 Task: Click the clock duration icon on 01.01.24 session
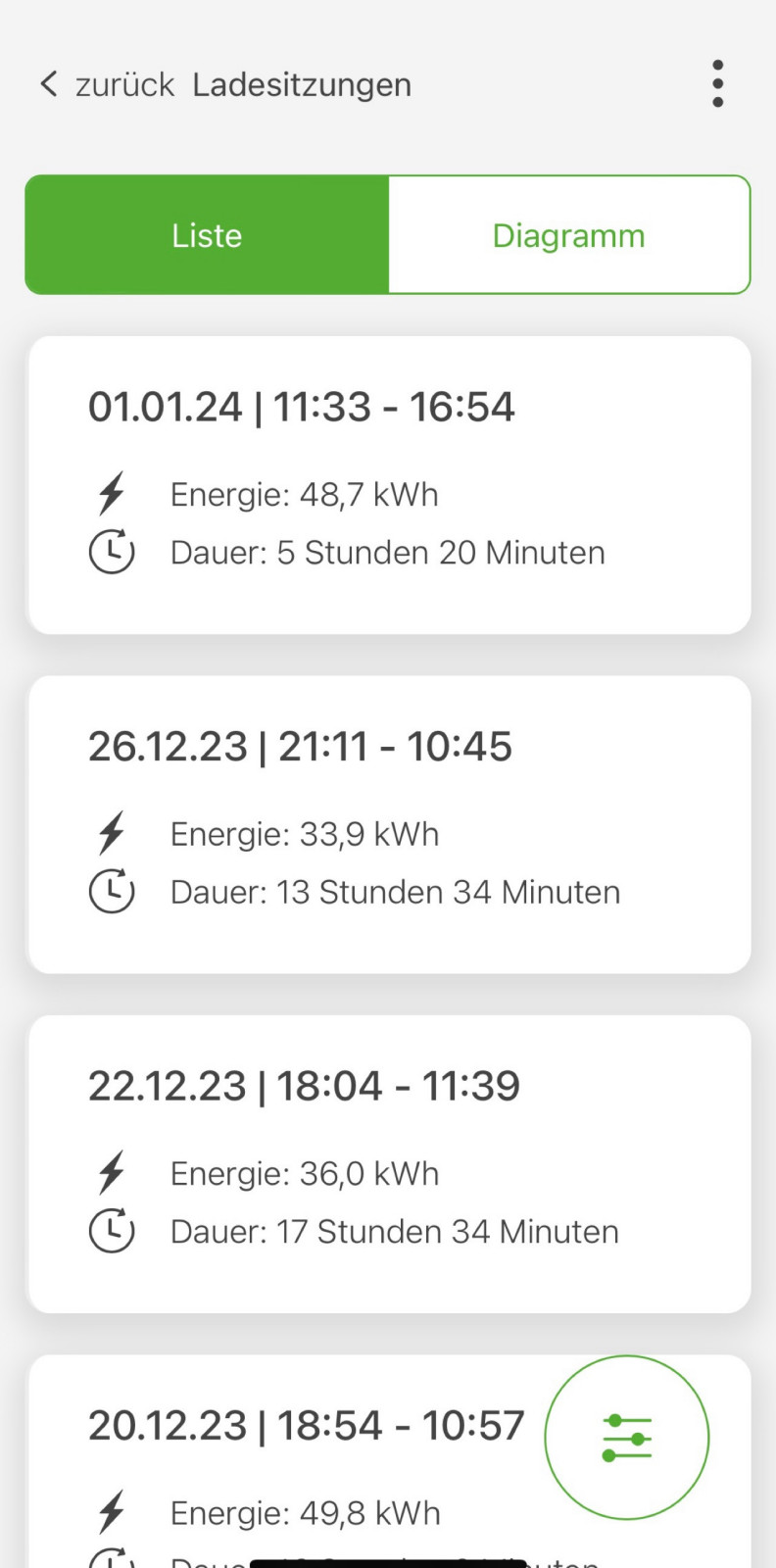click(x=111, y=551)
